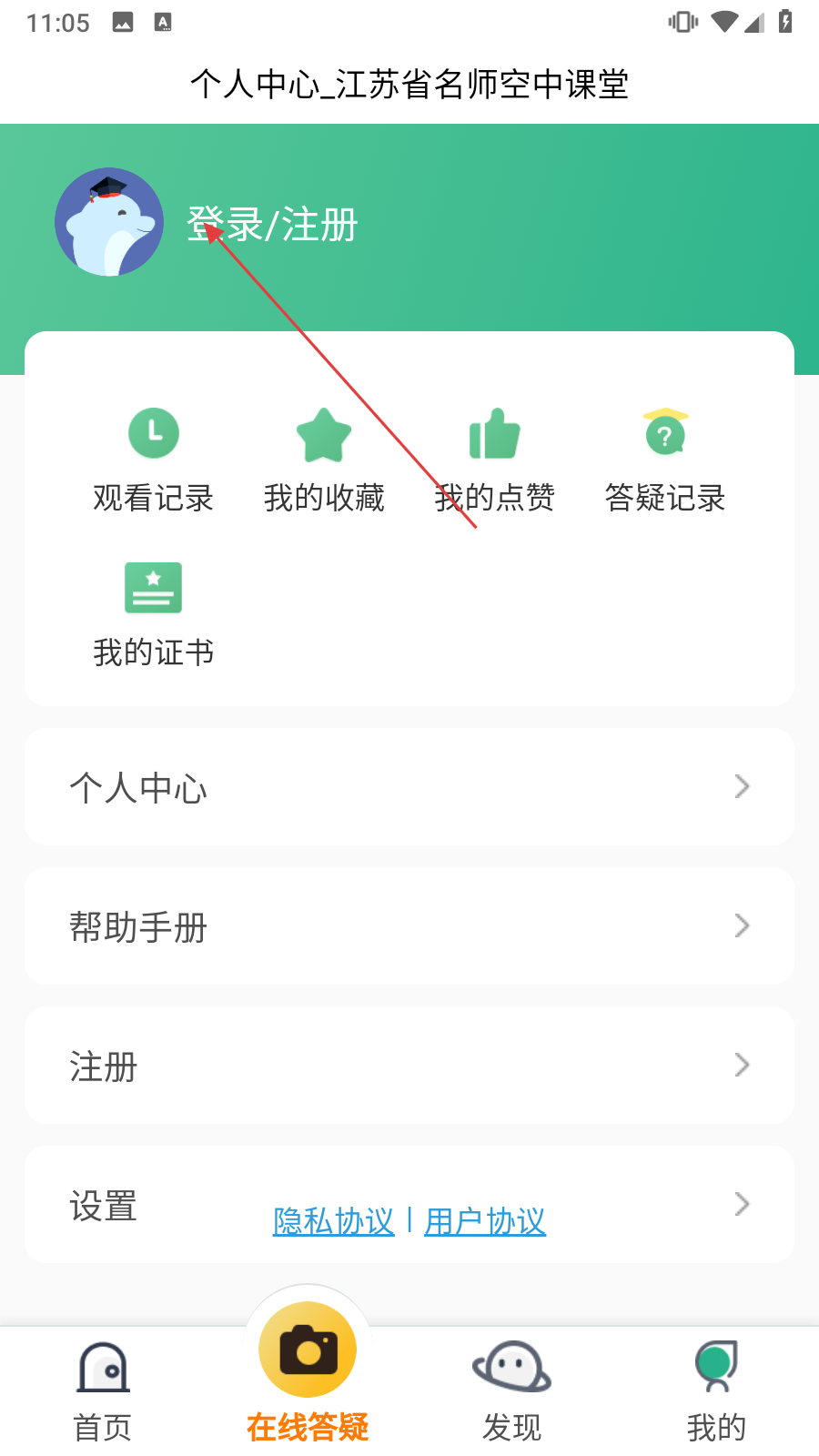The height and width of the screenshot is (1456, 819).
Task: Open the 隐私协议 privacy link
Action: (x=334, y=1221)
